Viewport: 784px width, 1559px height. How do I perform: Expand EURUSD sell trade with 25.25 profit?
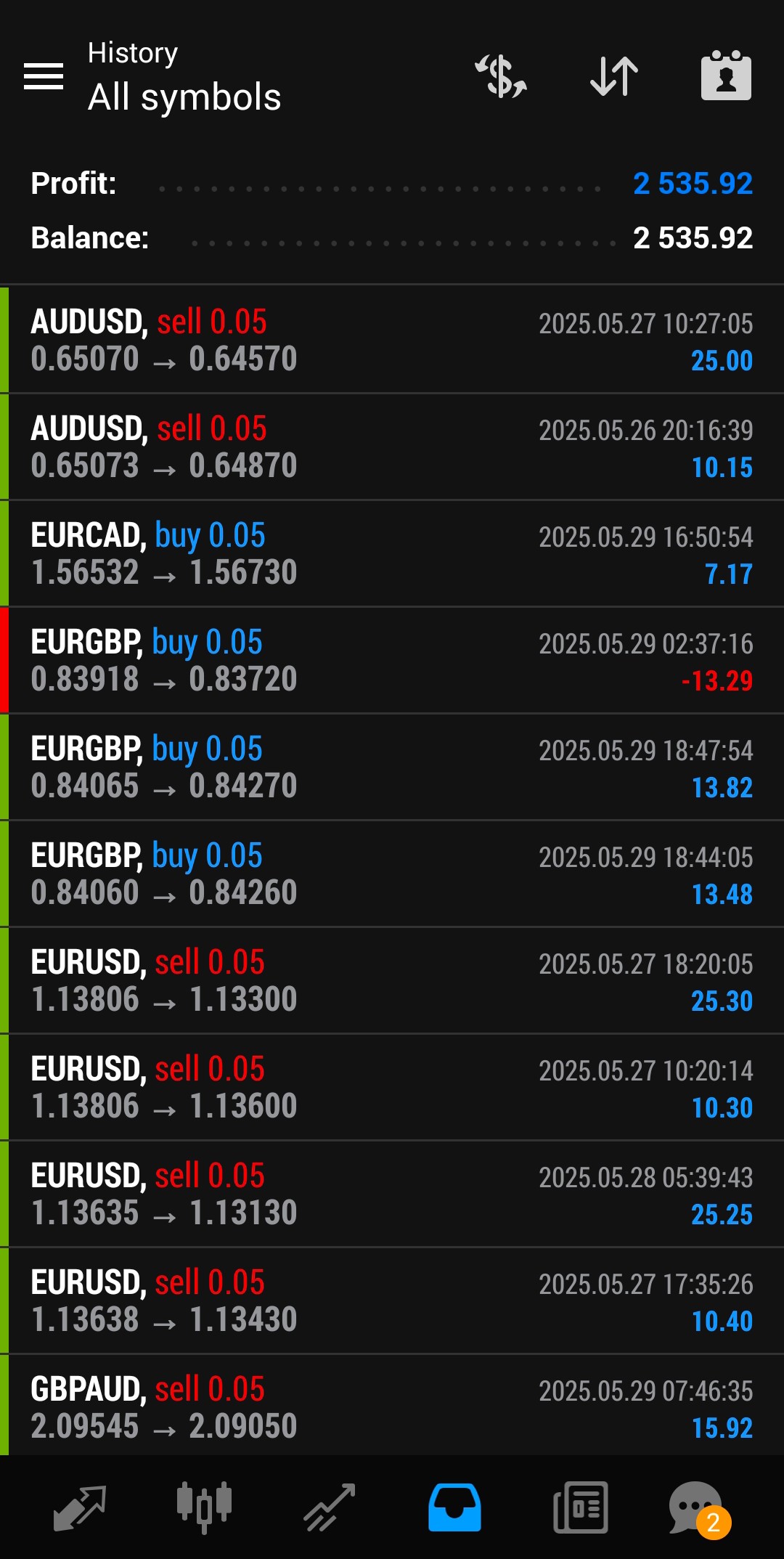tap(392, 1194)
